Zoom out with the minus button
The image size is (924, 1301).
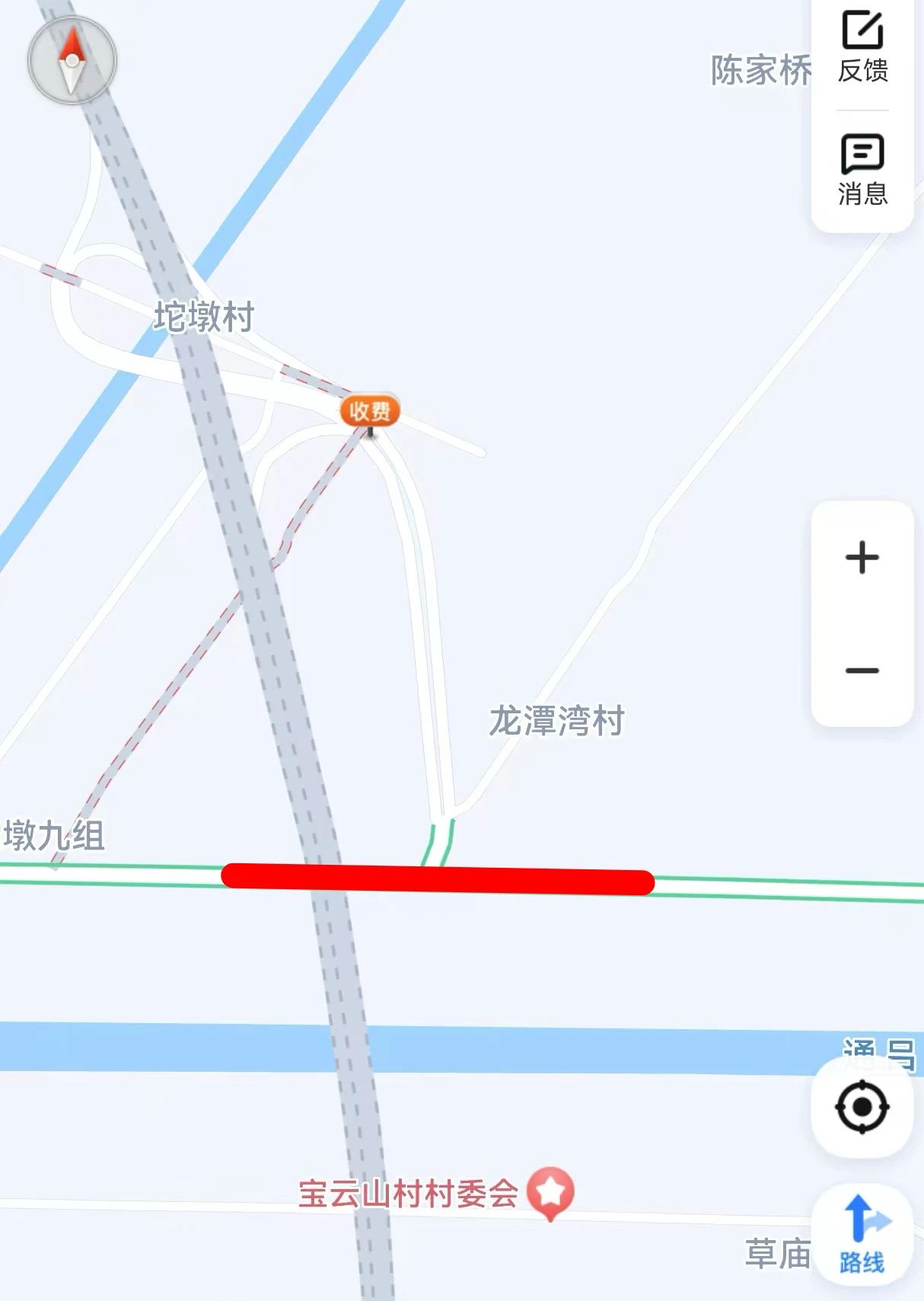click(x=862, y=671)
